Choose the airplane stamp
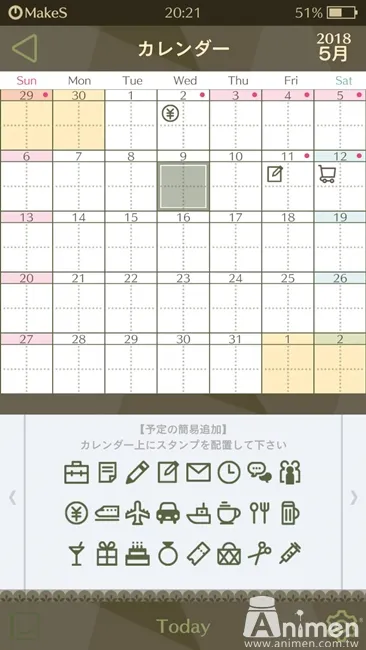Screen dimensions: 366x650 click(137, 513)
